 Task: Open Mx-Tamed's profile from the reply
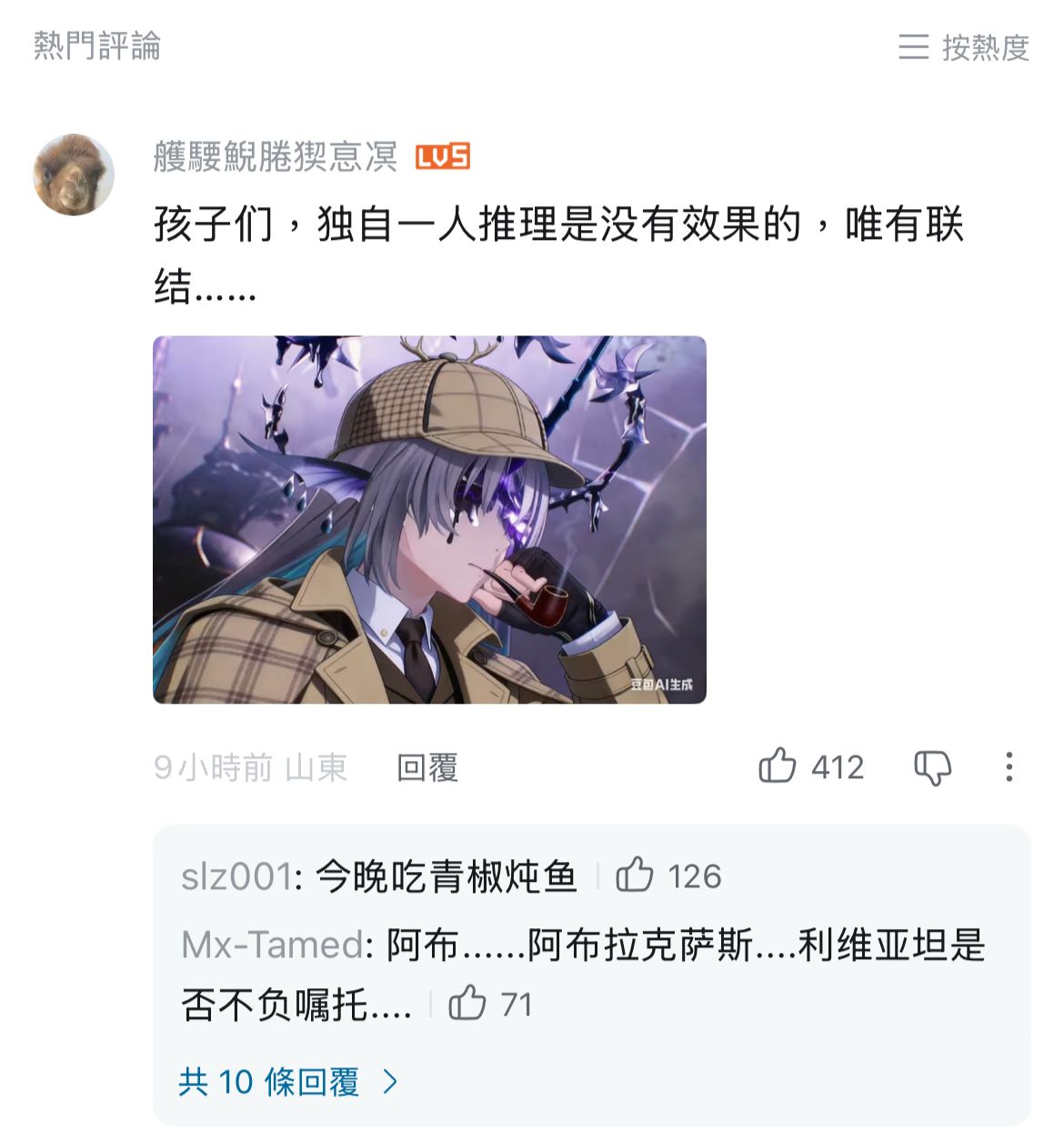pyautogui.click(x=272, y=945)
